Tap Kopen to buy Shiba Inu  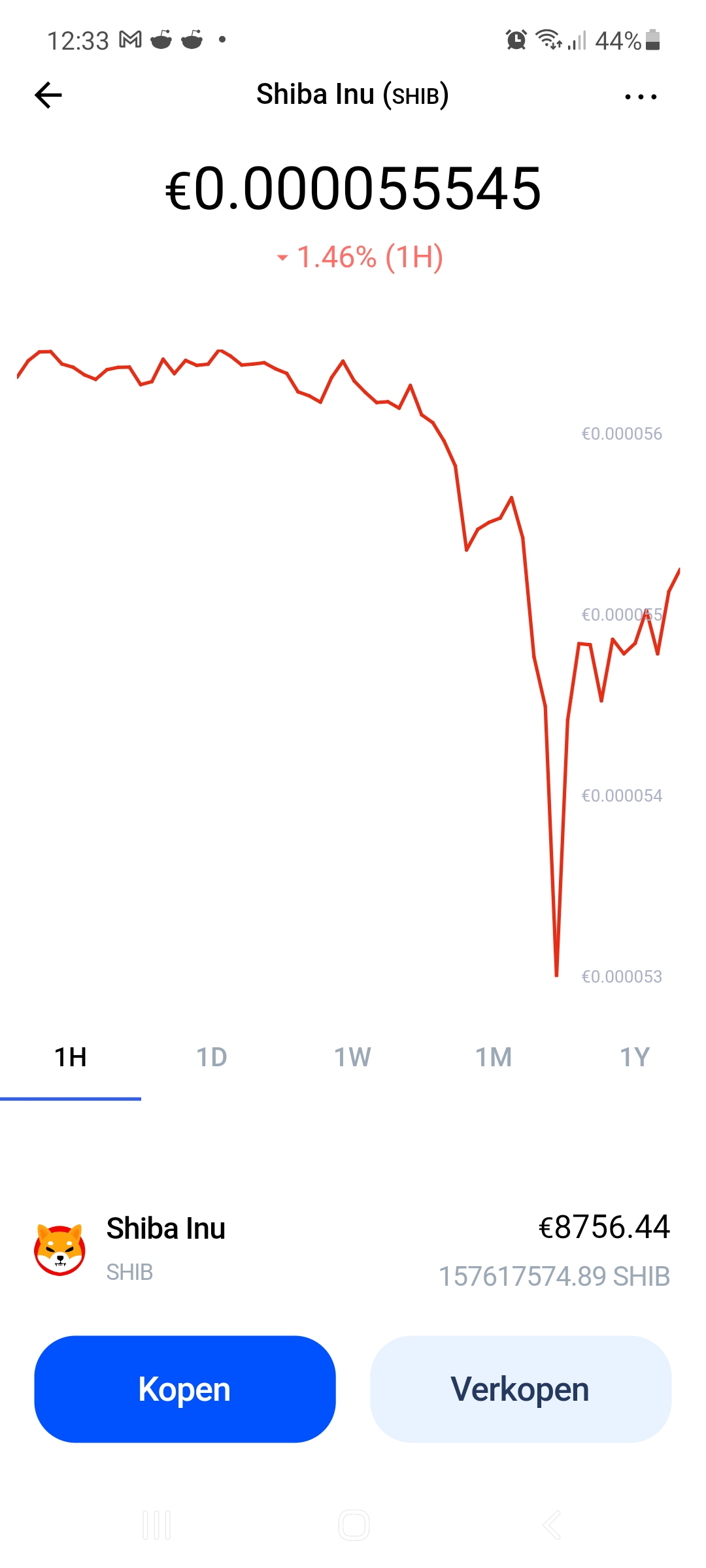[185, 1389]
